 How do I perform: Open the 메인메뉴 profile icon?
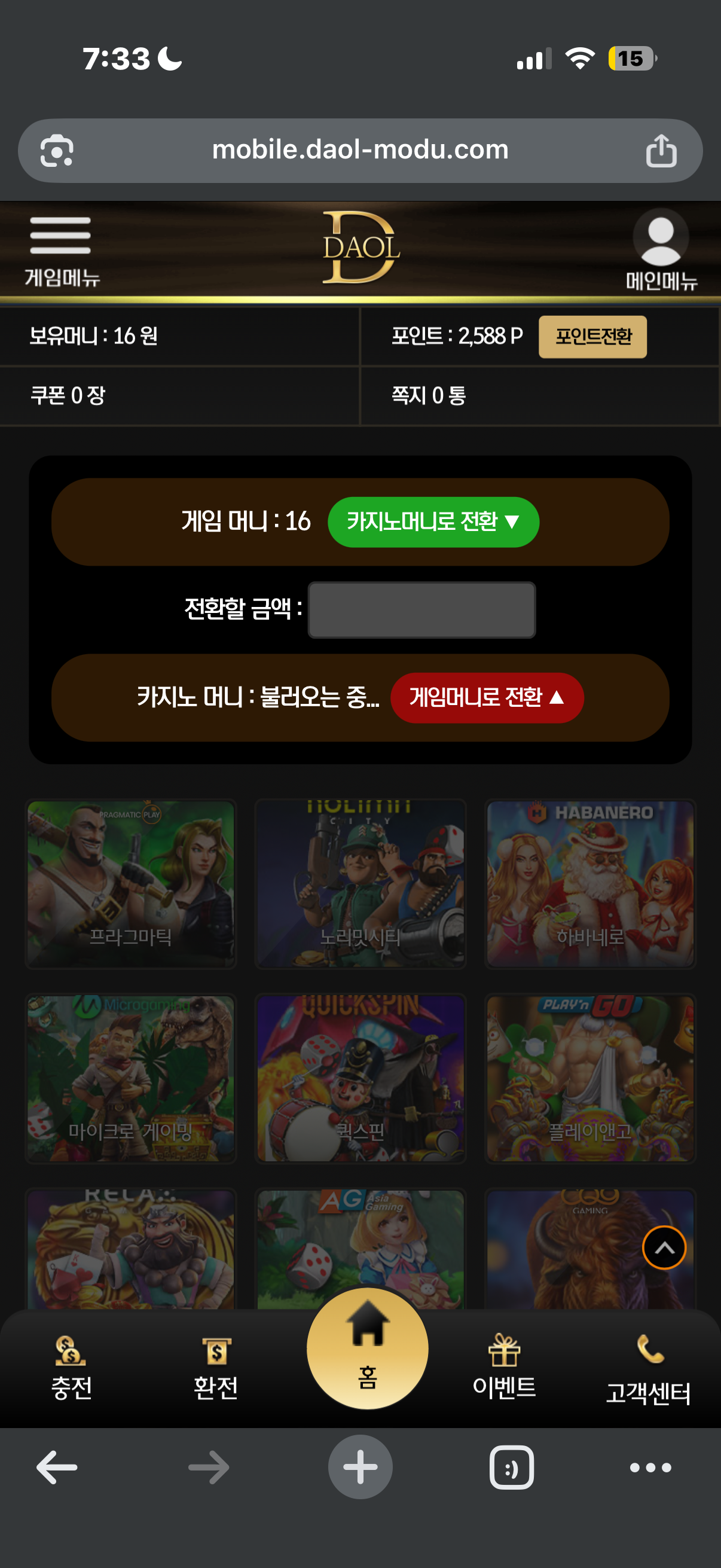[662, 243]
